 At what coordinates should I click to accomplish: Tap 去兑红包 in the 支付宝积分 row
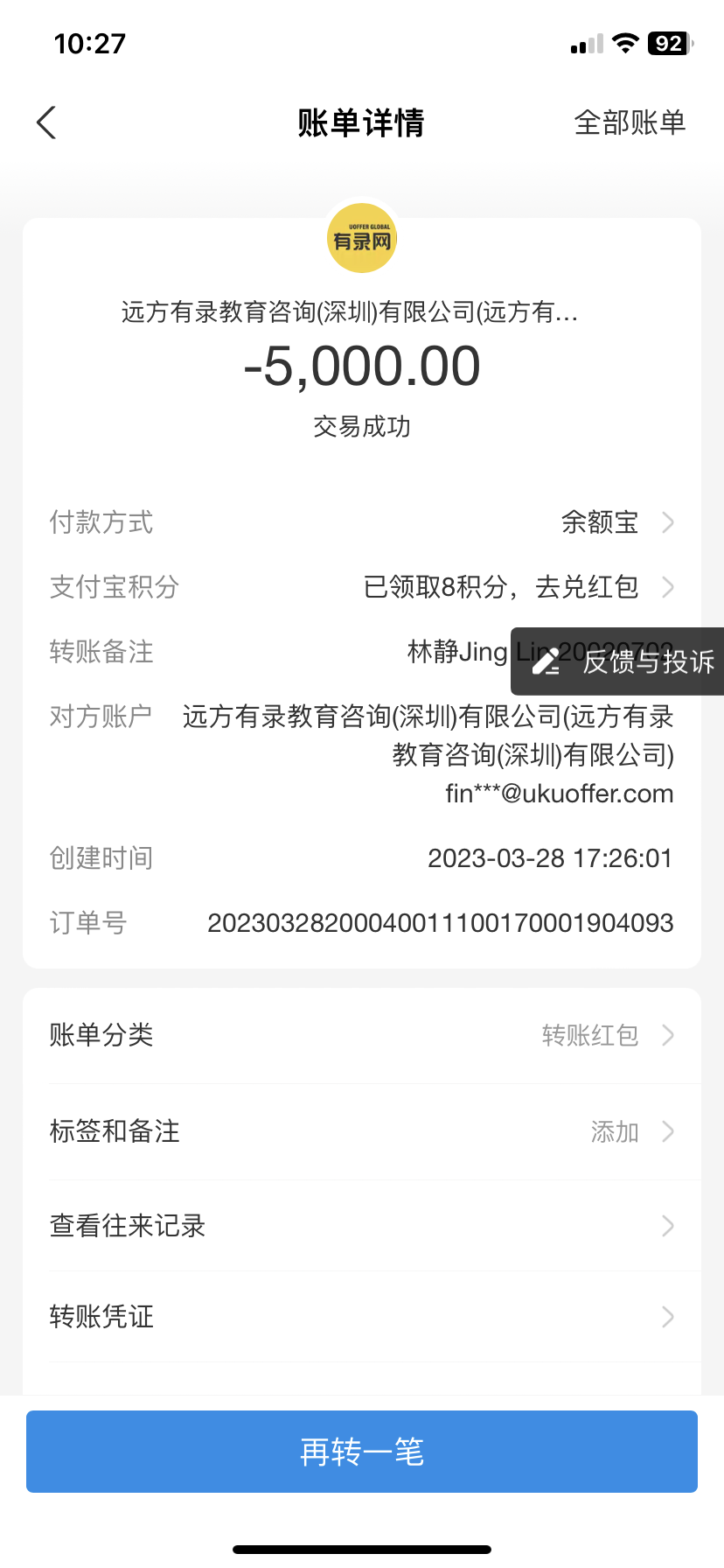coord(588,587)
